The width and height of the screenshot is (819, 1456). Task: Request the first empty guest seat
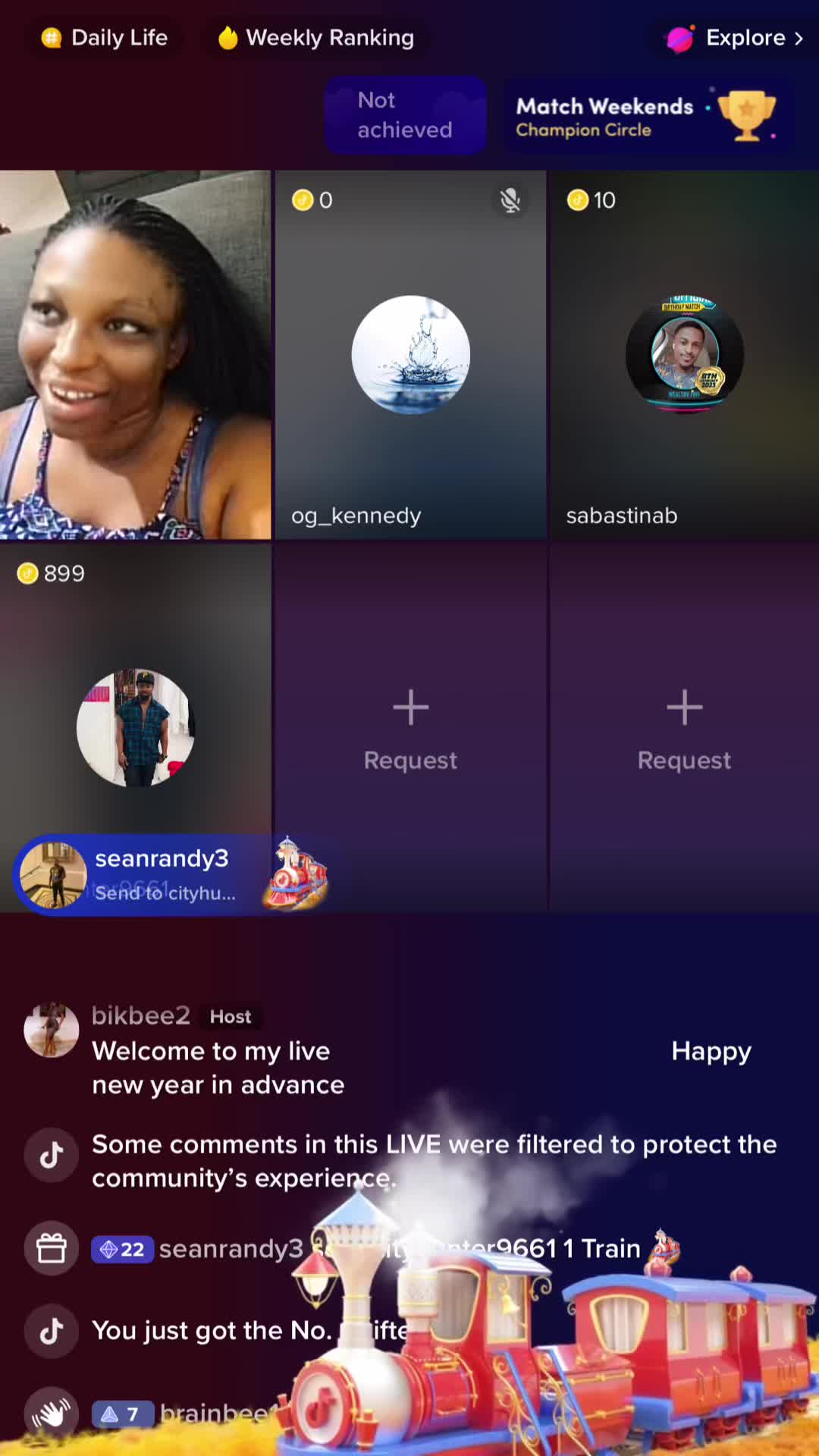click(x=410, y=728)
